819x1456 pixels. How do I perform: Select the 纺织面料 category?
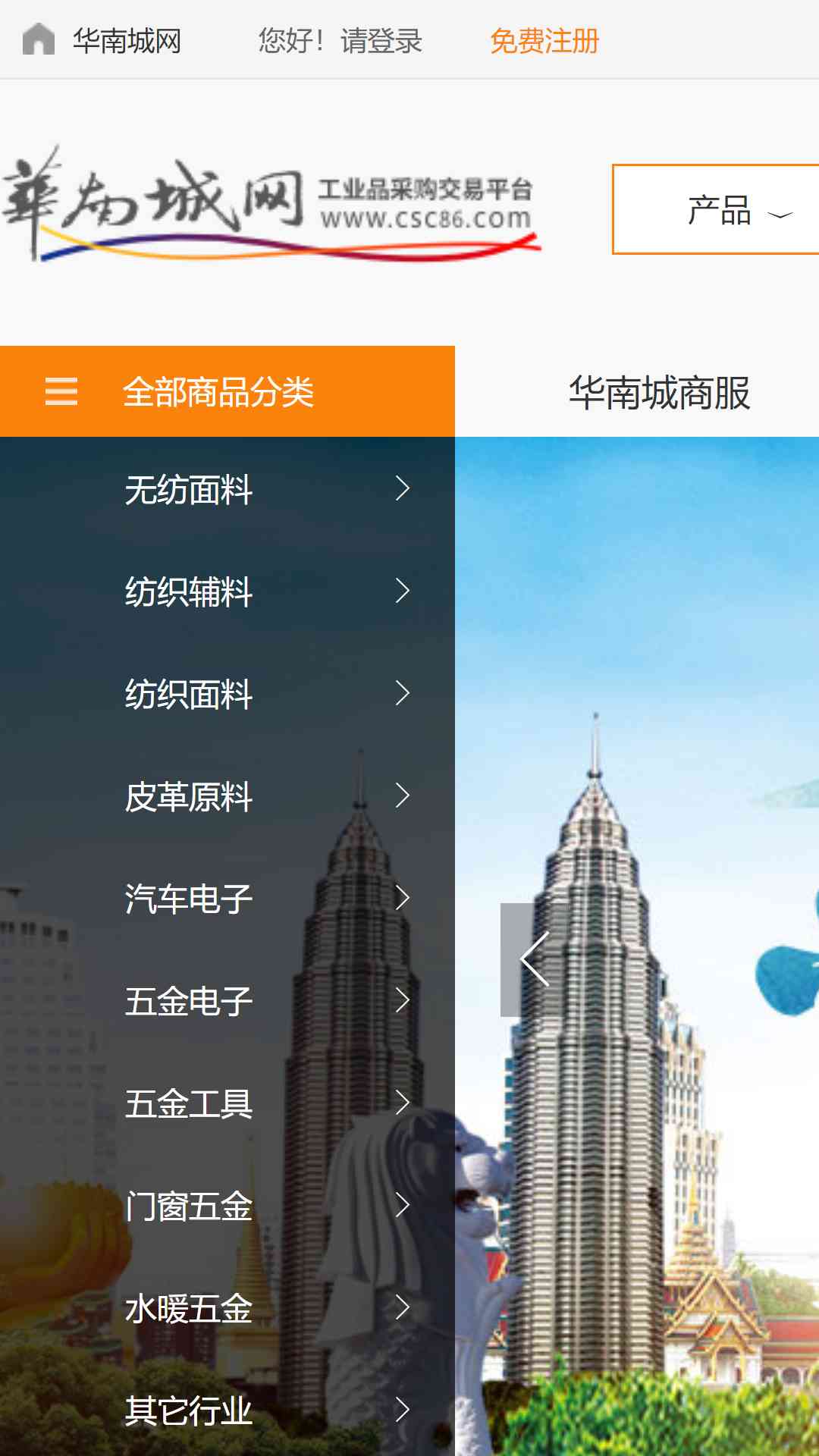pos(227,693)
